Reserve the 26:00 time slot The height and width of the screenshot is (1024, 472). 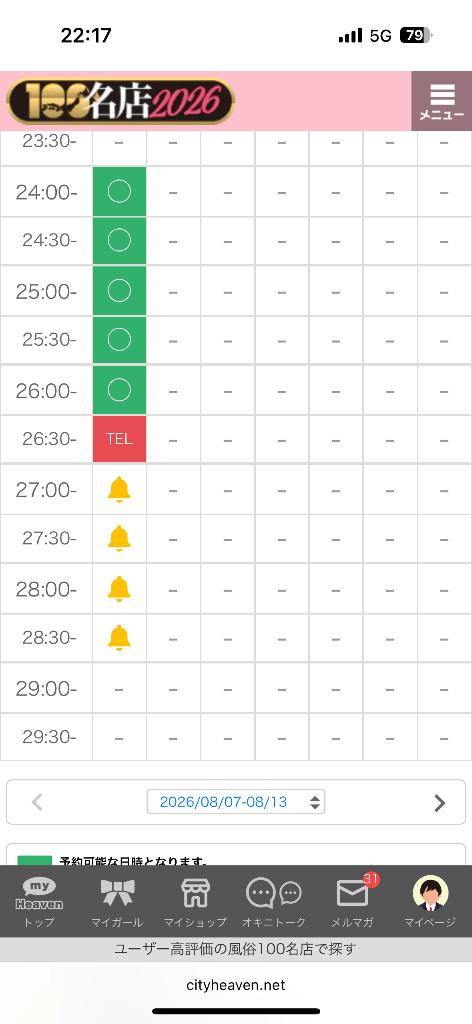pyautogui.click(x=119, y=390)
